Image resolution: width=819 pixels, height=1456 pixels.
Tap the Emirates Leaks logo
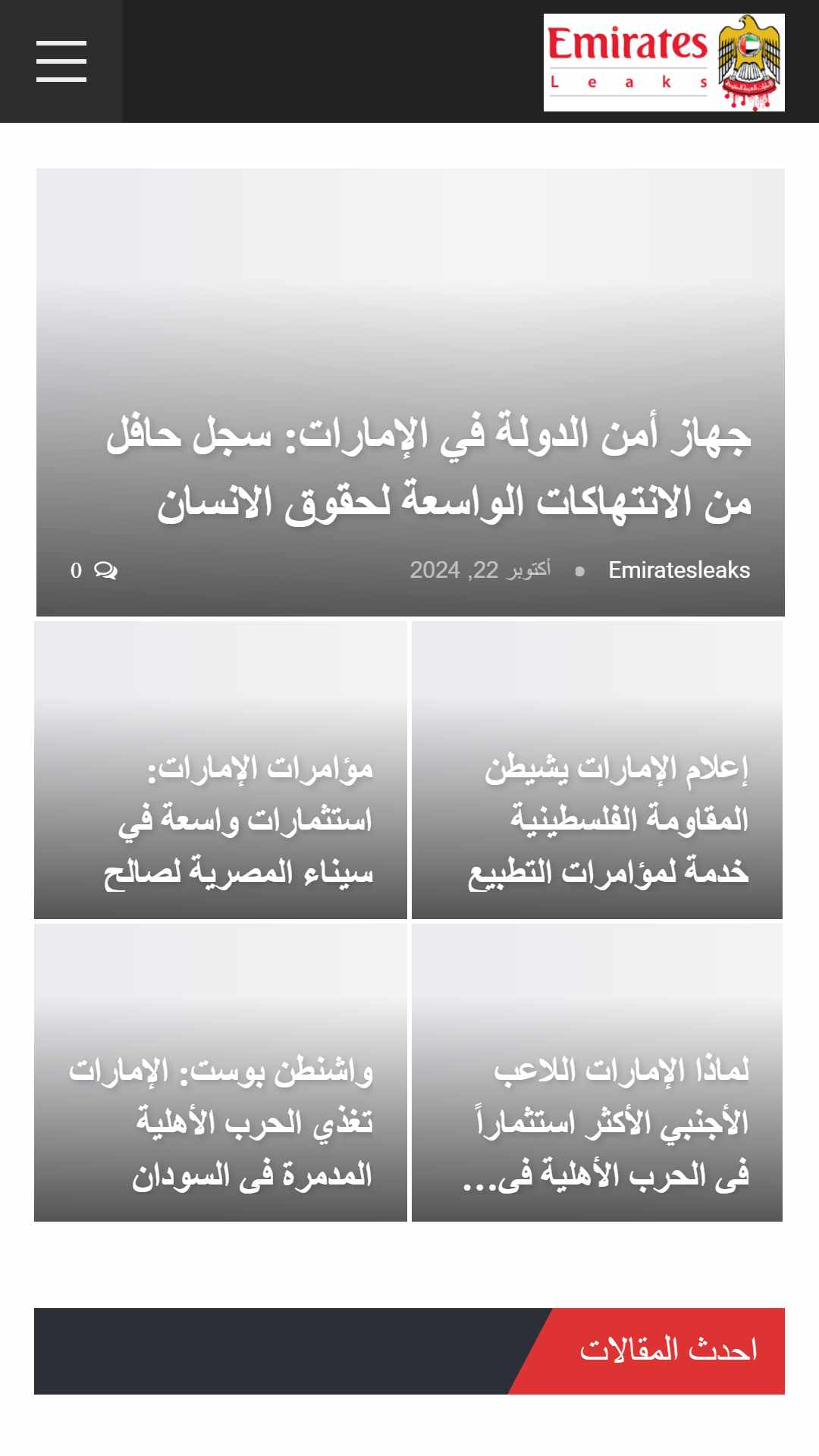(x=664, y=62)
